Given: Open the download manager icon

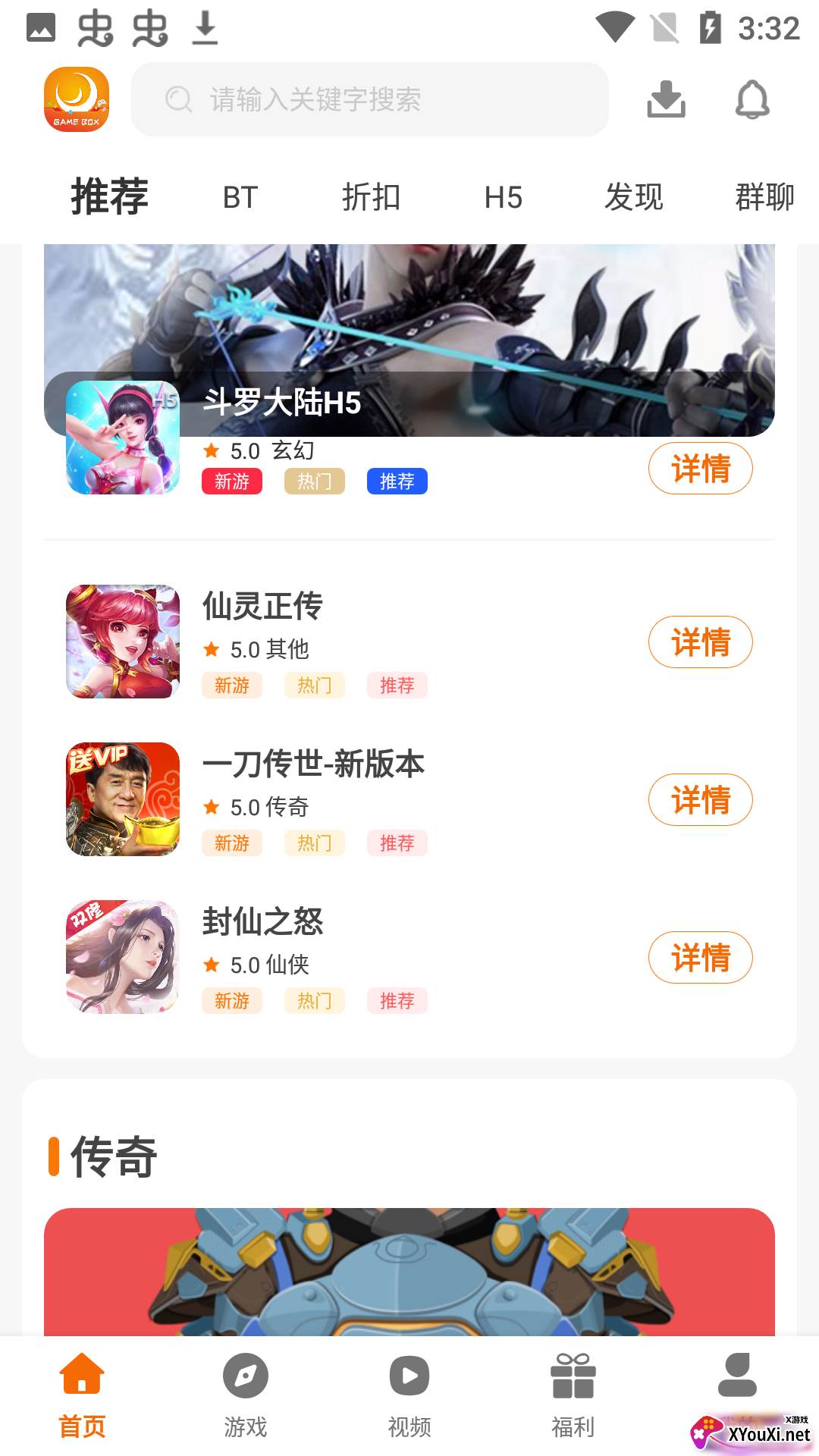Looking at the screenshot, I should tap(666, 99).
